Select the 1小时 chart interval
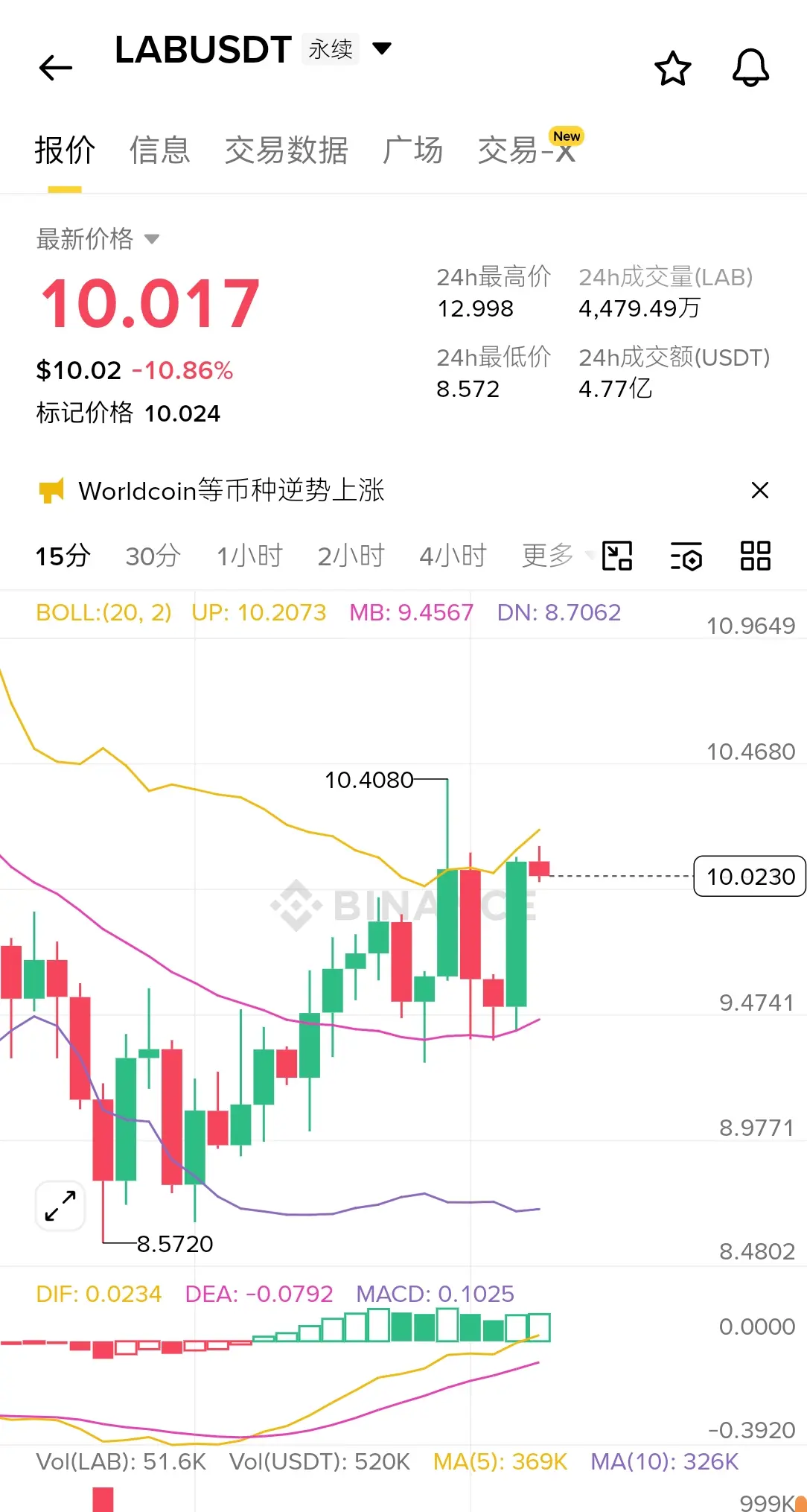This screenshot has width=807, height=1512. click(249, 556)
